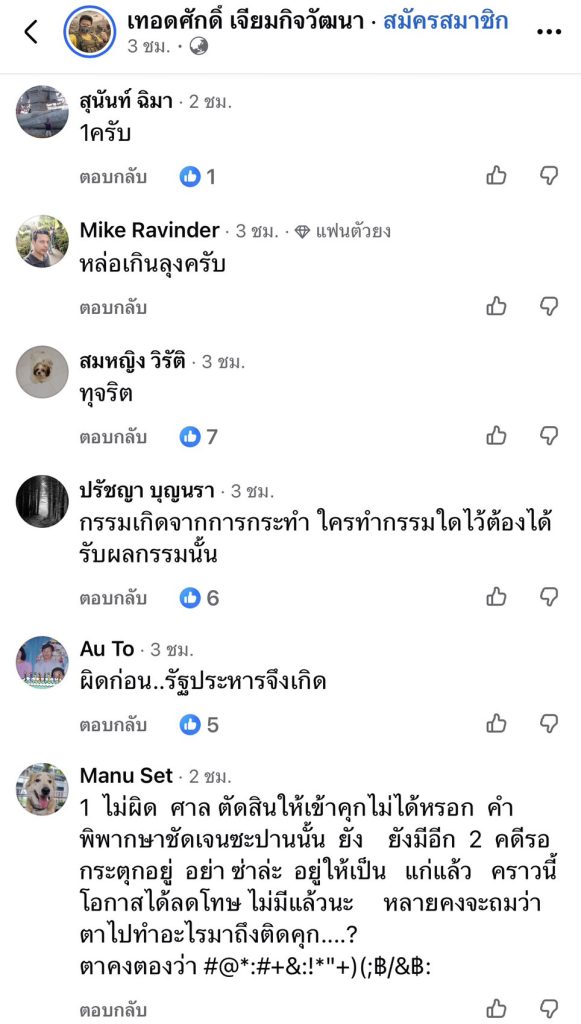The width and height of the screenshot is (581, 1024).
Task: Open Manu Set's profile picture
Action: click(x=42, y=789)
